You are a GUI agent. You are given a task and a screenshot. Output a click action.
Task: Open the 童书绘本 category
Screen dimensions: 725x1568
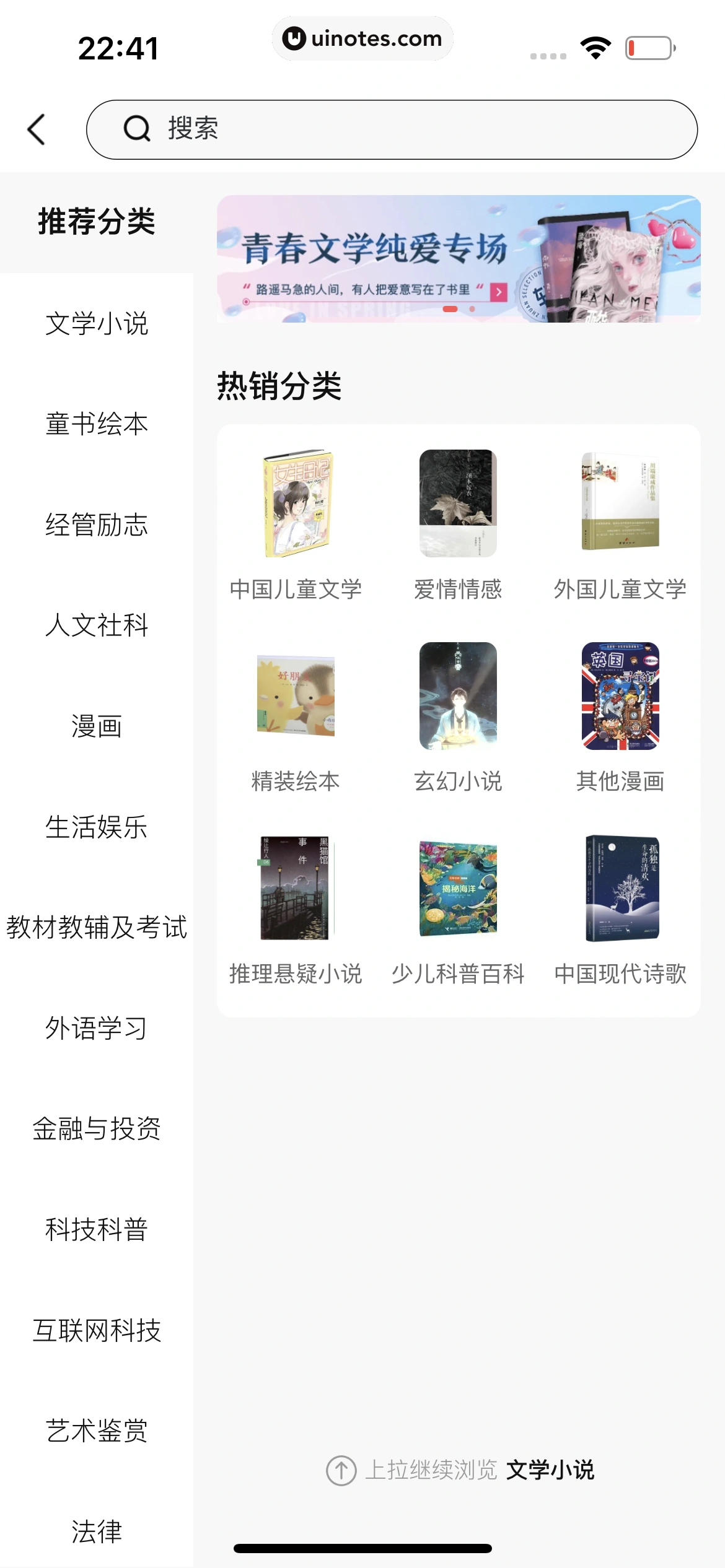pos(97,424)
